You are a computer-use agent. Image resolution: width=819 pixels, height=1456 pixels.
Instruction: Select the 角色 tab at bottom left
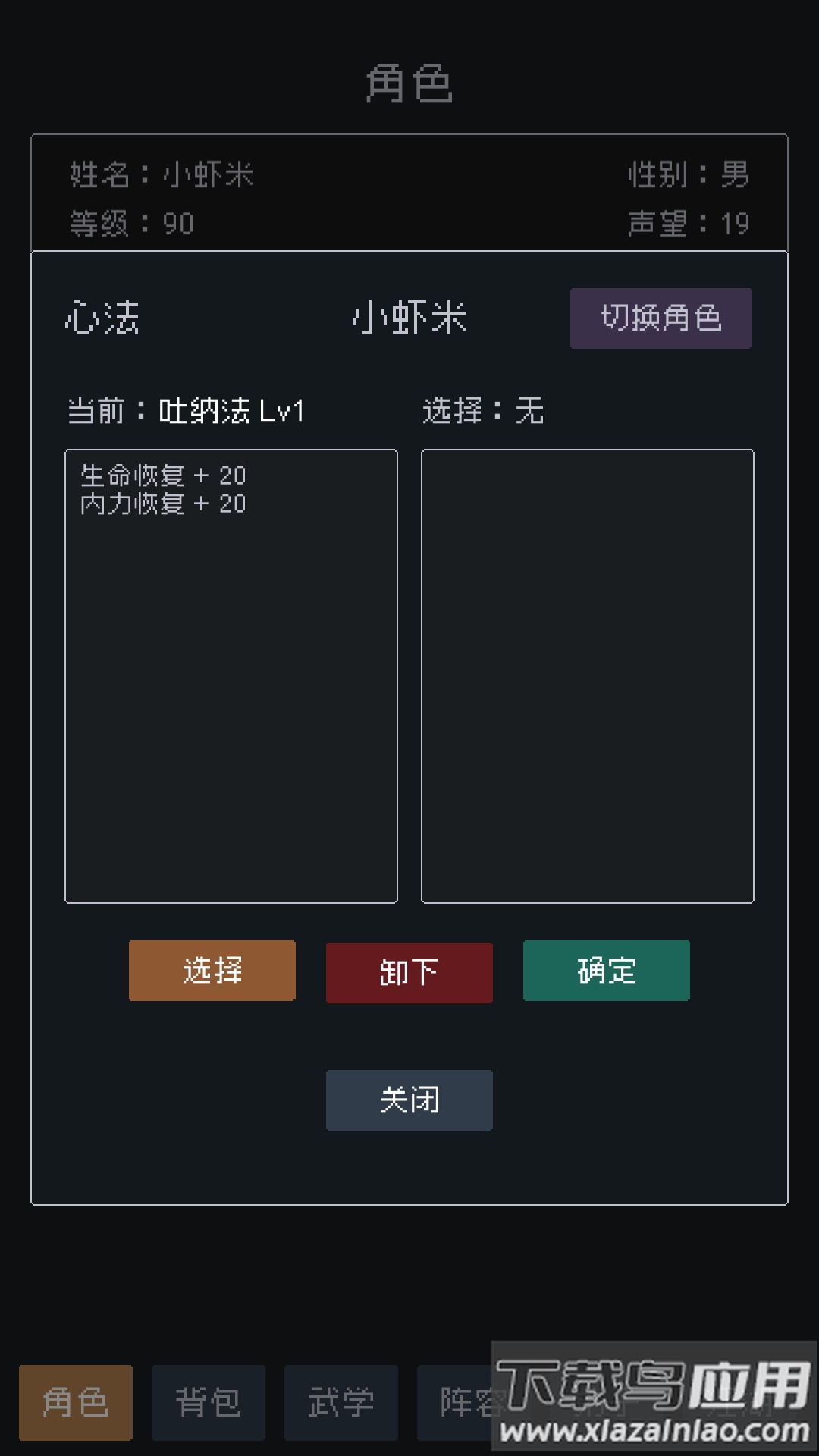[75, 1402]
